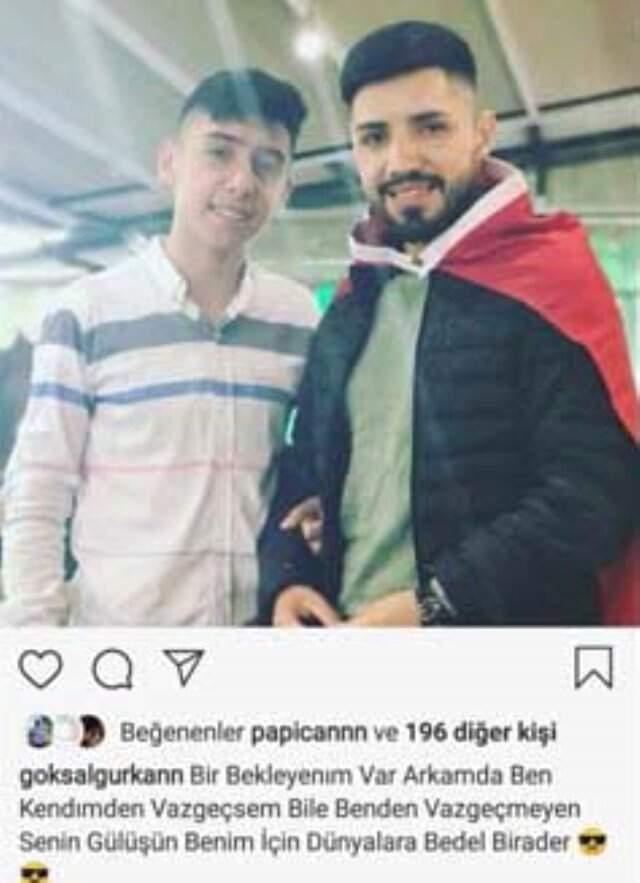Share the post via paper plane icon
This screenshot has height=883, width=640.
[183, 667]
